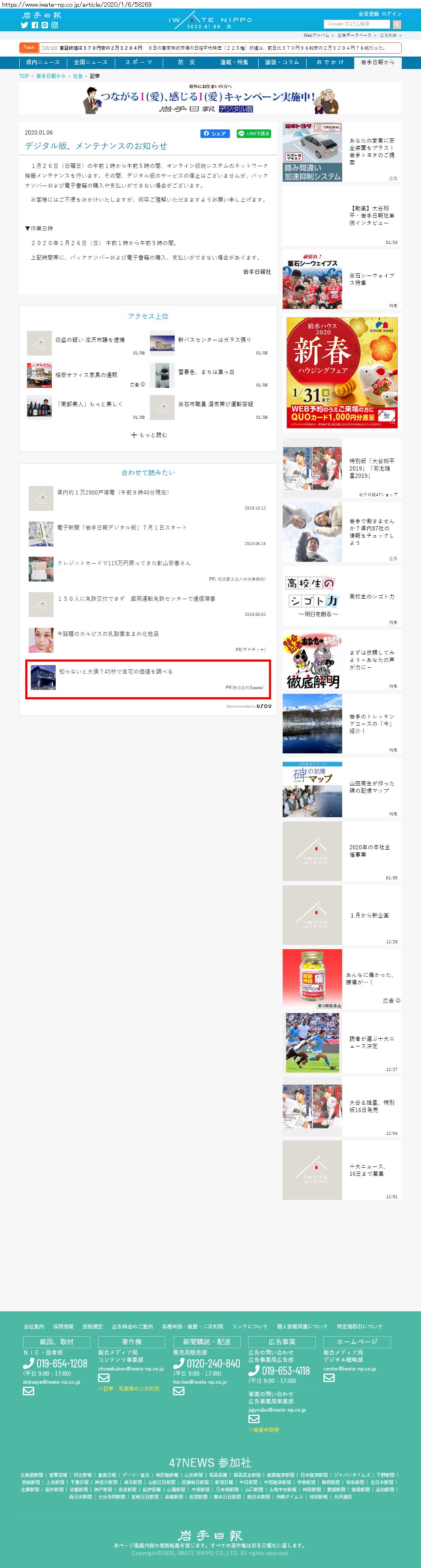Screen dimensions: 421x1568
Task: Open 高校生のシゴト力 feature card
Action: 342,597
